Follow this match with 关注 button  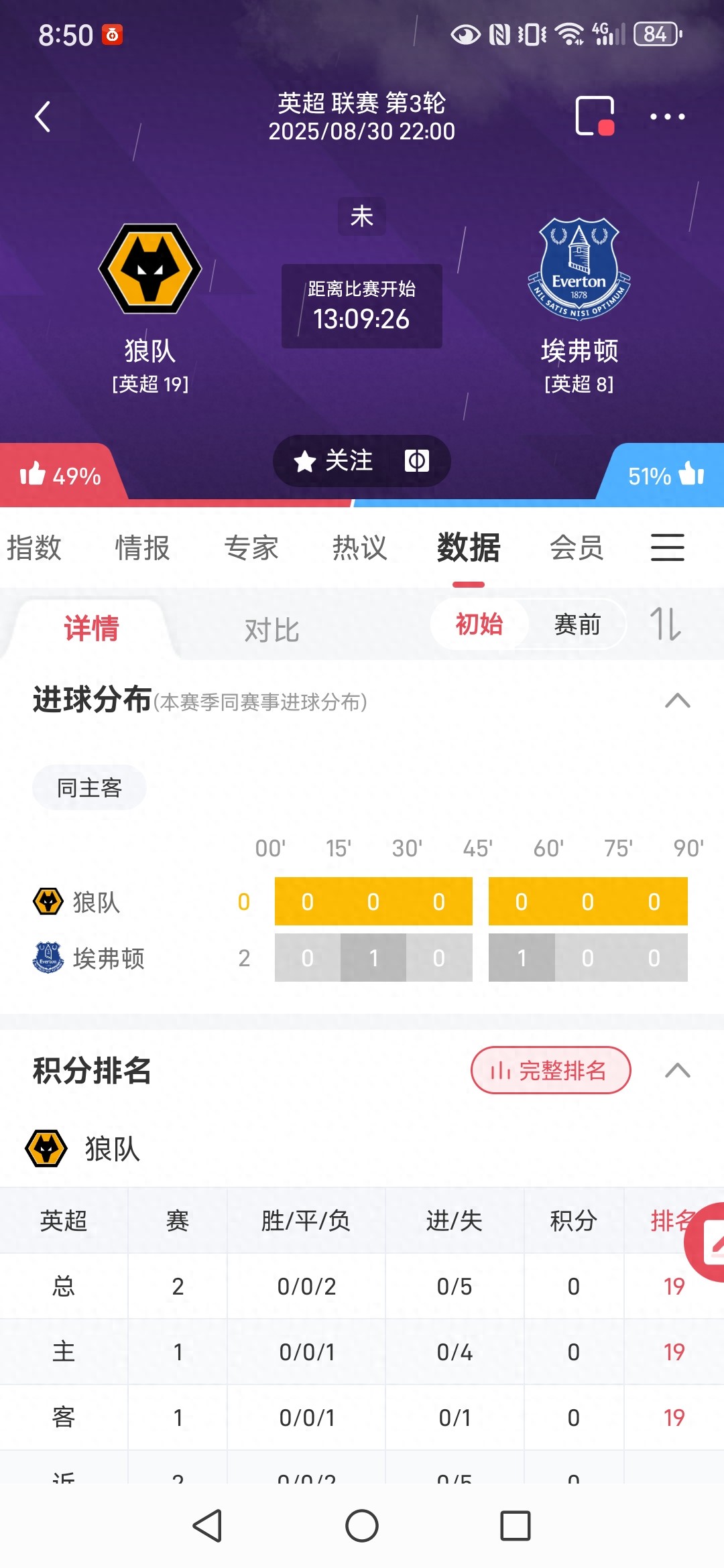point(334,460)
